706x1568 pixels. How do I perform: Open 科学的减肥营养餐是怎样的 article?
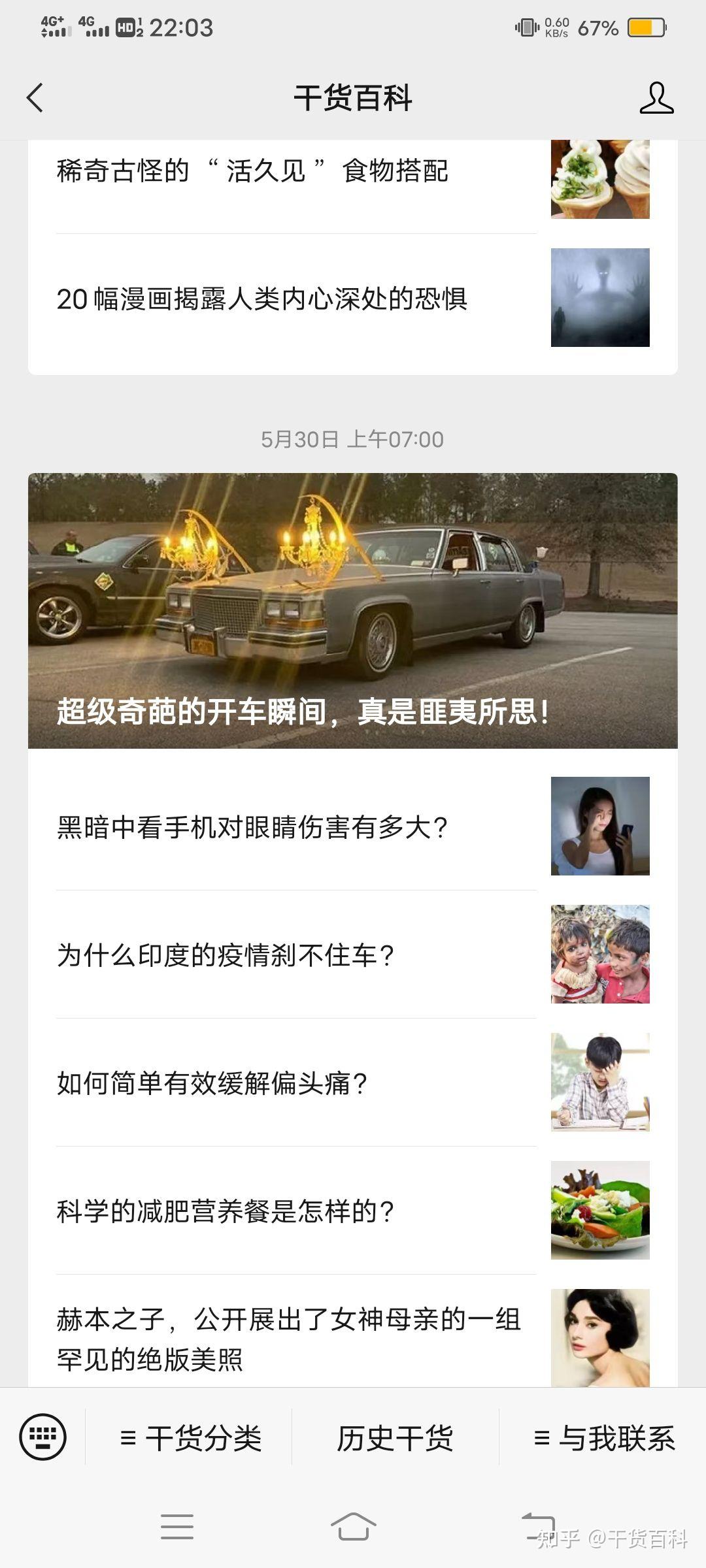[x=226, y=1211]
